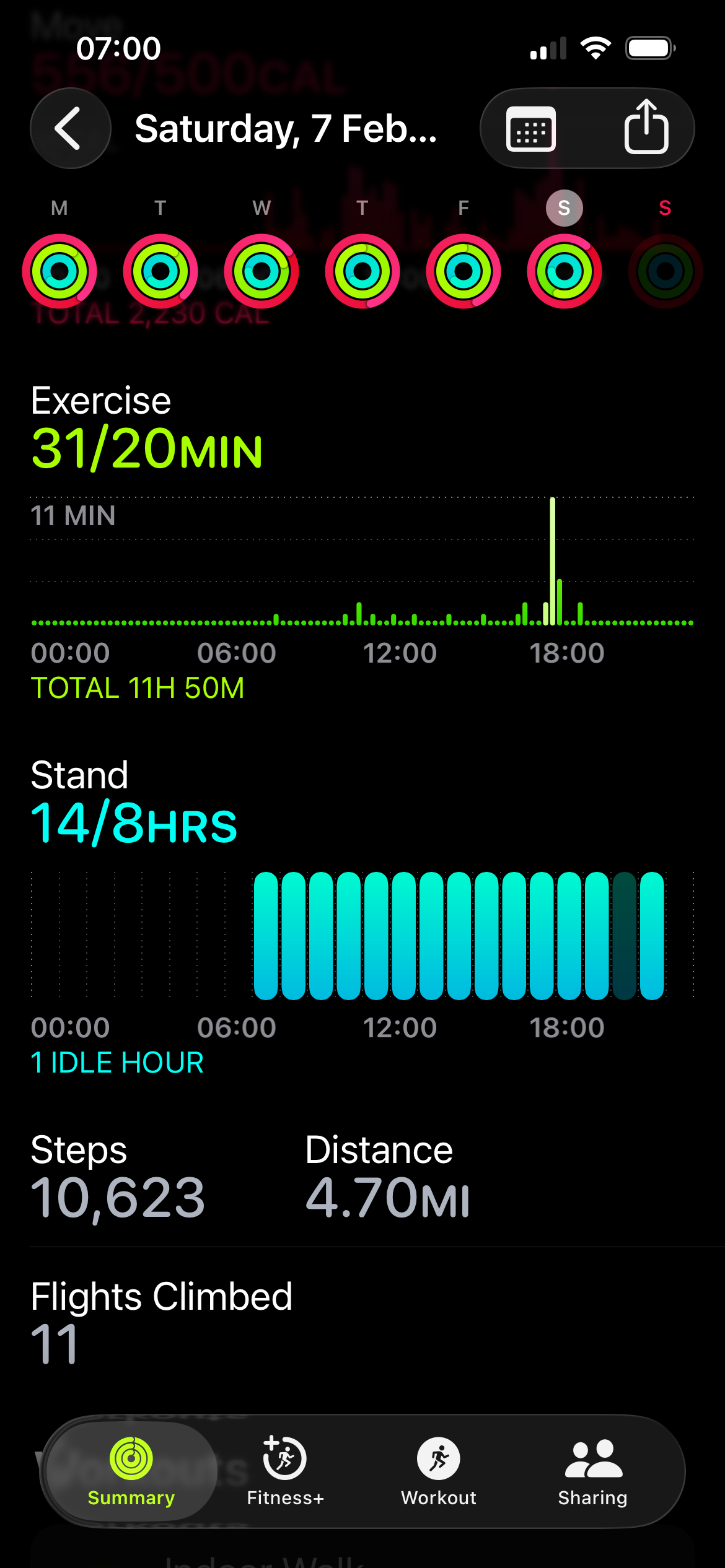Switch to the Sharing tab
Image resolution: width=725 pixels, height=1568 pixels.
(x=593, y=1471)
